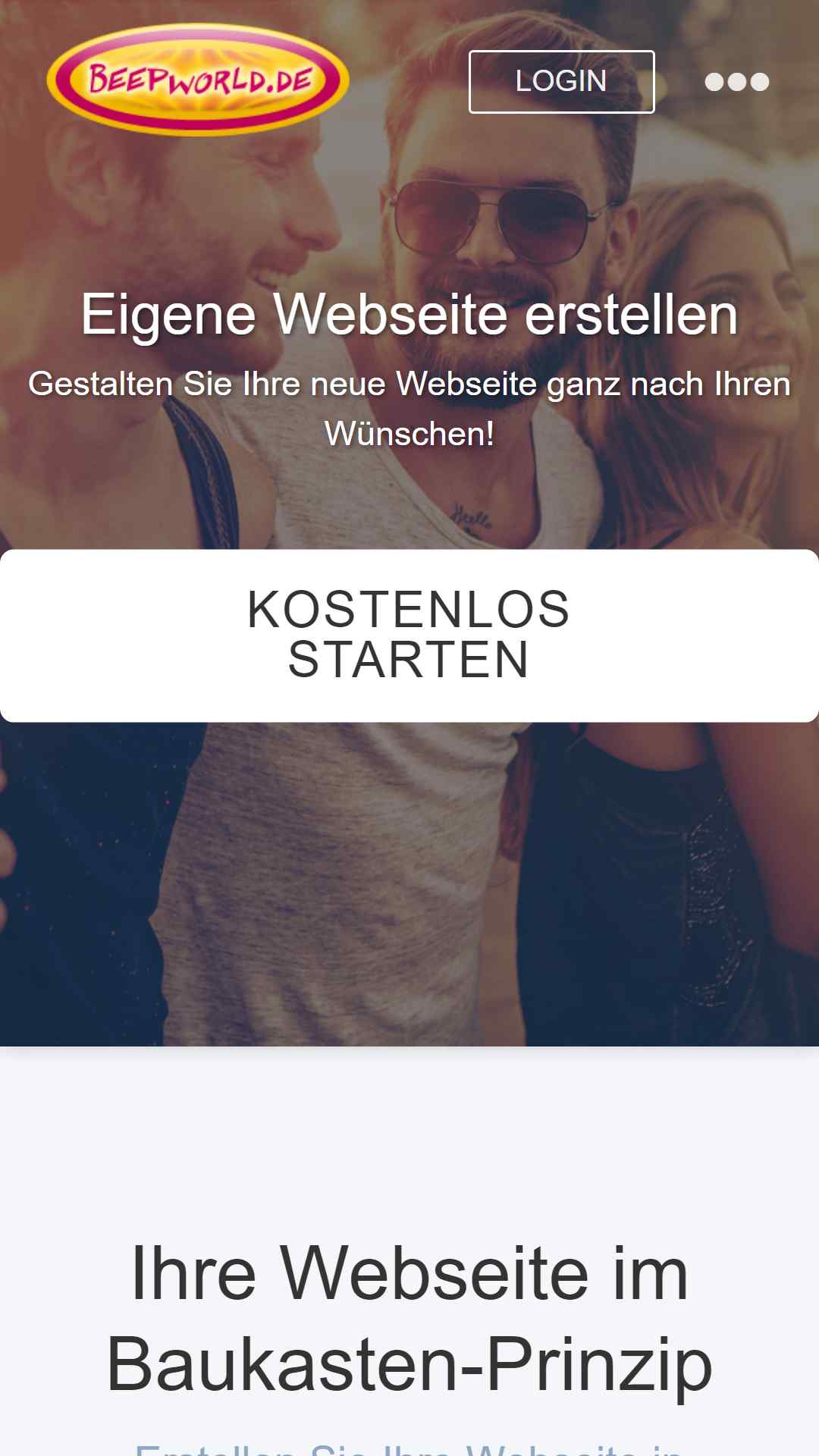The height and width of the screenshot is (1456, 819).
Task: Tap KOSTENLOS STARTEN button
Action: pos(409,635)
